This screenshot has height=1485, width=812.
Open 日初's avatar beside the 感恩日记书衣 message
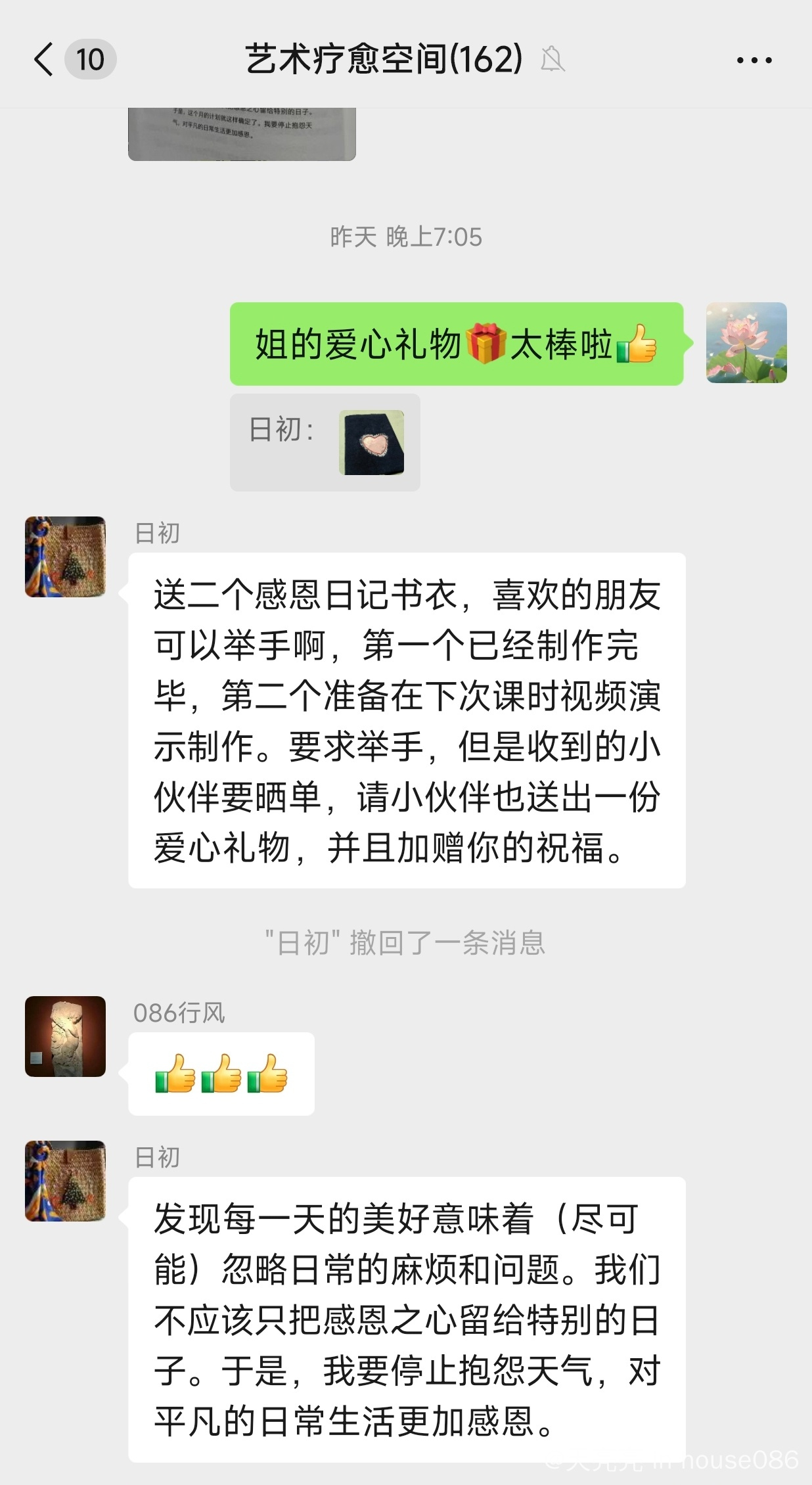(x=65, y=557)
